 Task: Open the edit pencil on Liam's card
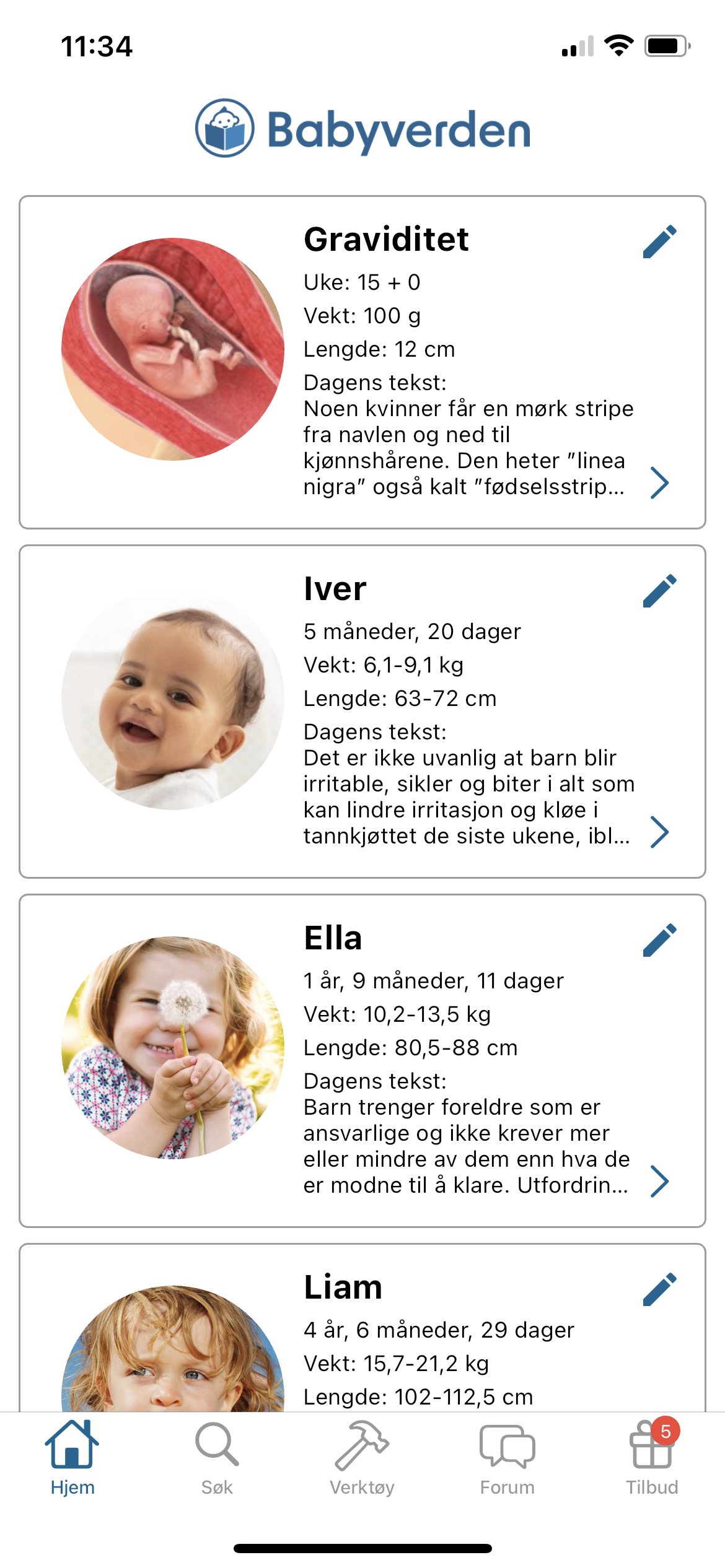(x=659, y=1289)
